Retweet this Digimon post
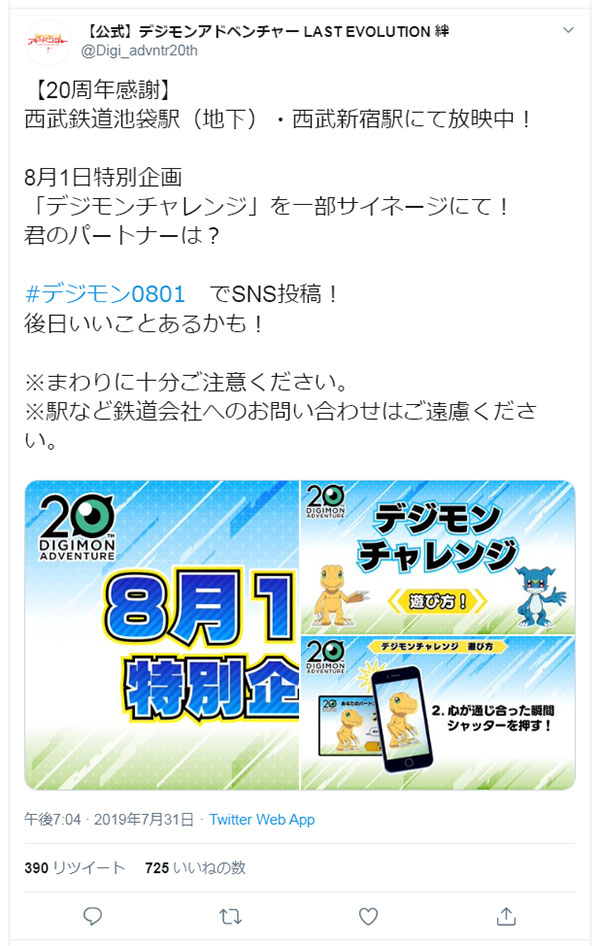Viewport: 600px width, 946px height. [x=230, y=915]
